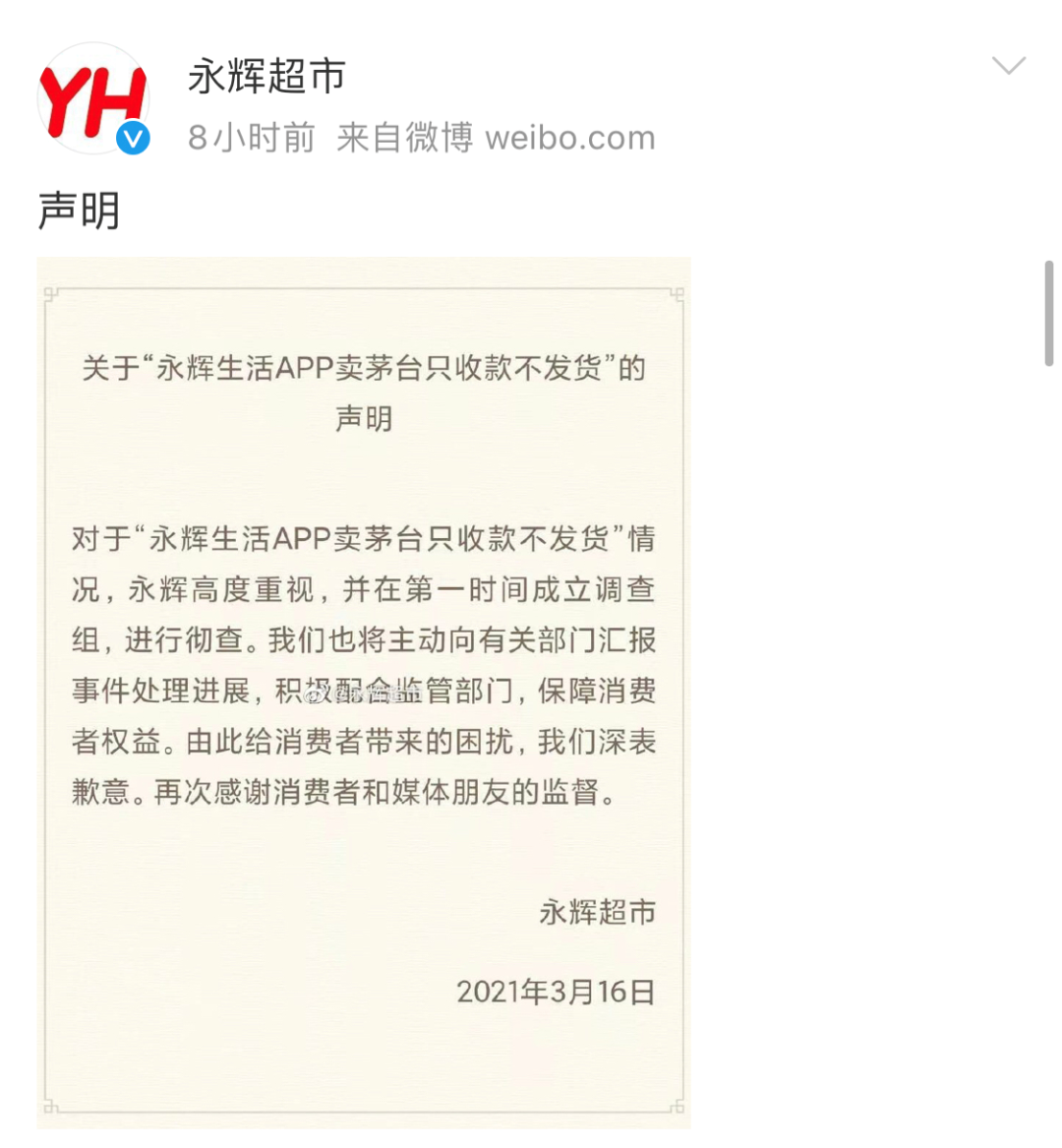Open the 永辉超市 profile avatar
Image resolution: width=1062 pixels, height=1148 pixels.
93,98
